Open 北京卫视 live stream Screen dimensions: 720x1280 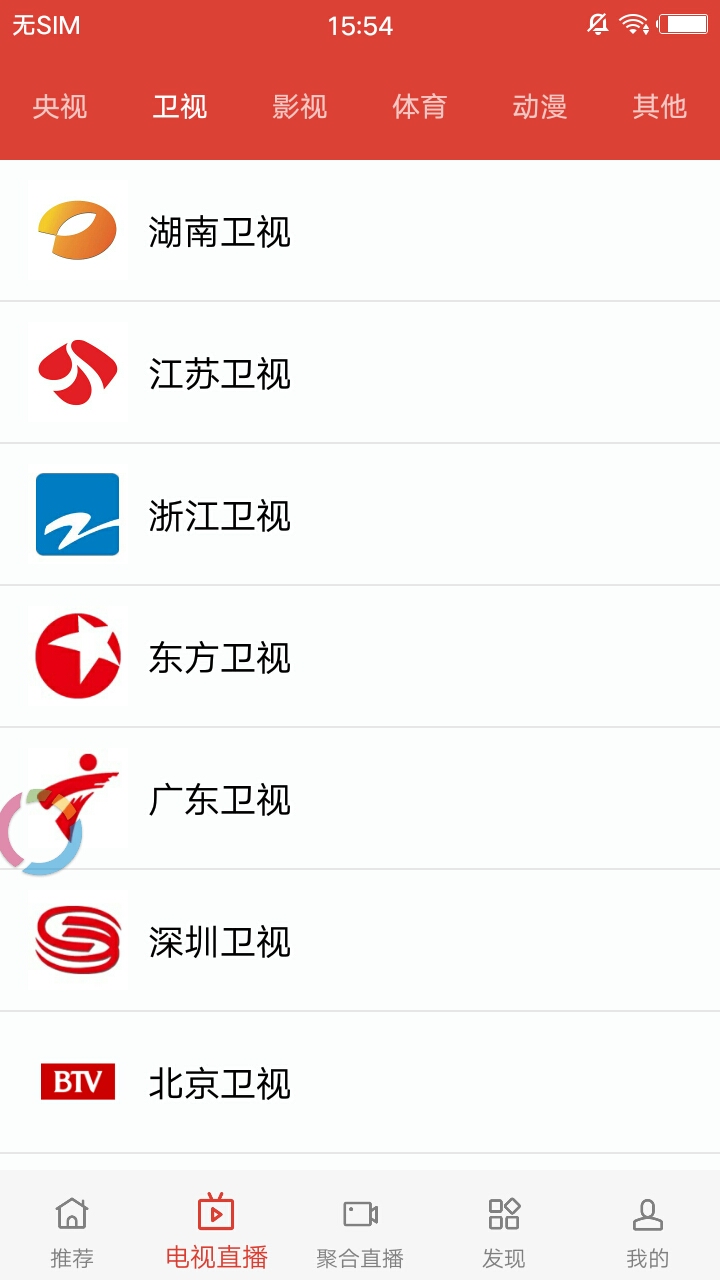360,1083
